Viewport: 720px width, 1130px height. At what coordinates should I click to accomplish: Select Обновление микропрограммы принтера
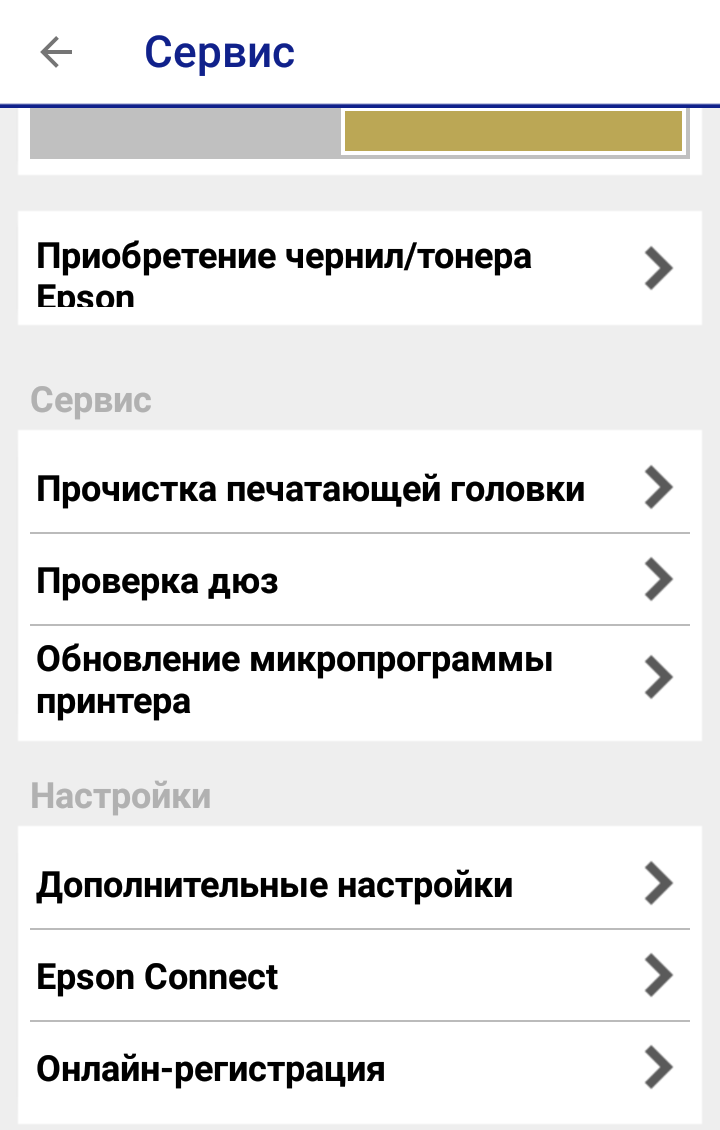pos(359,680)
